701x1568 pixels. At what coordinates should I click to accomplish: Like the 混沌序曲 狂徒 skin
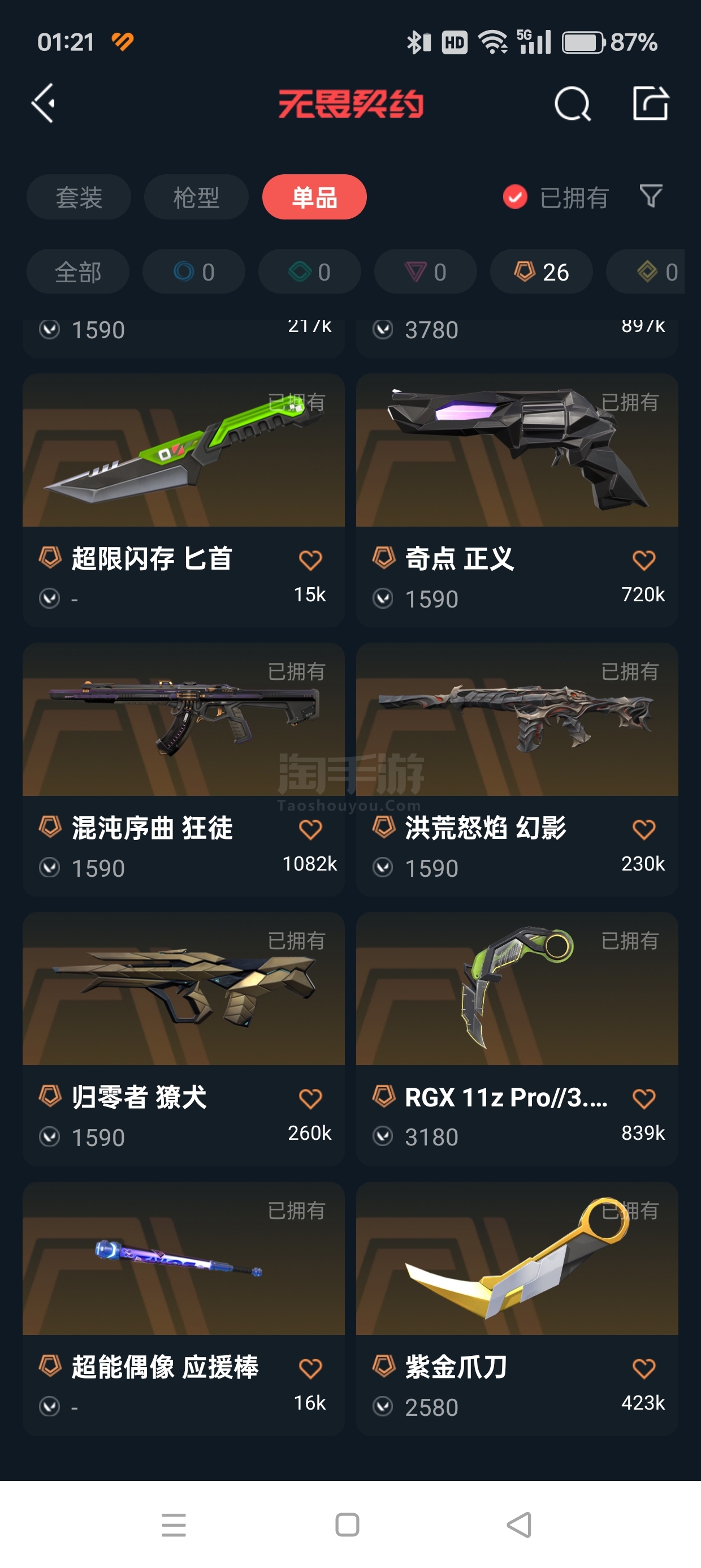pos(310,829)
